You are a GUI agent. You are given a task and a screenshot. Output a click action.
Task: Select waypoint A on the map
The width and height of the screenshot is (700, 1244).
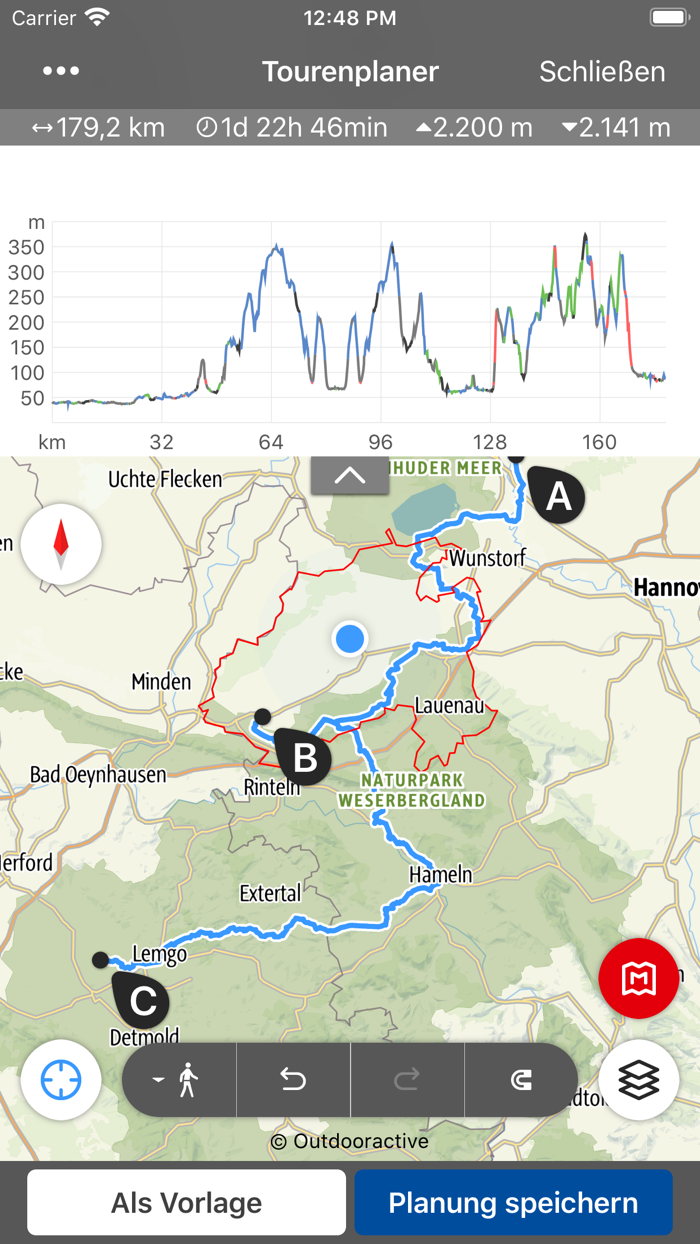(x=556, y=495)
